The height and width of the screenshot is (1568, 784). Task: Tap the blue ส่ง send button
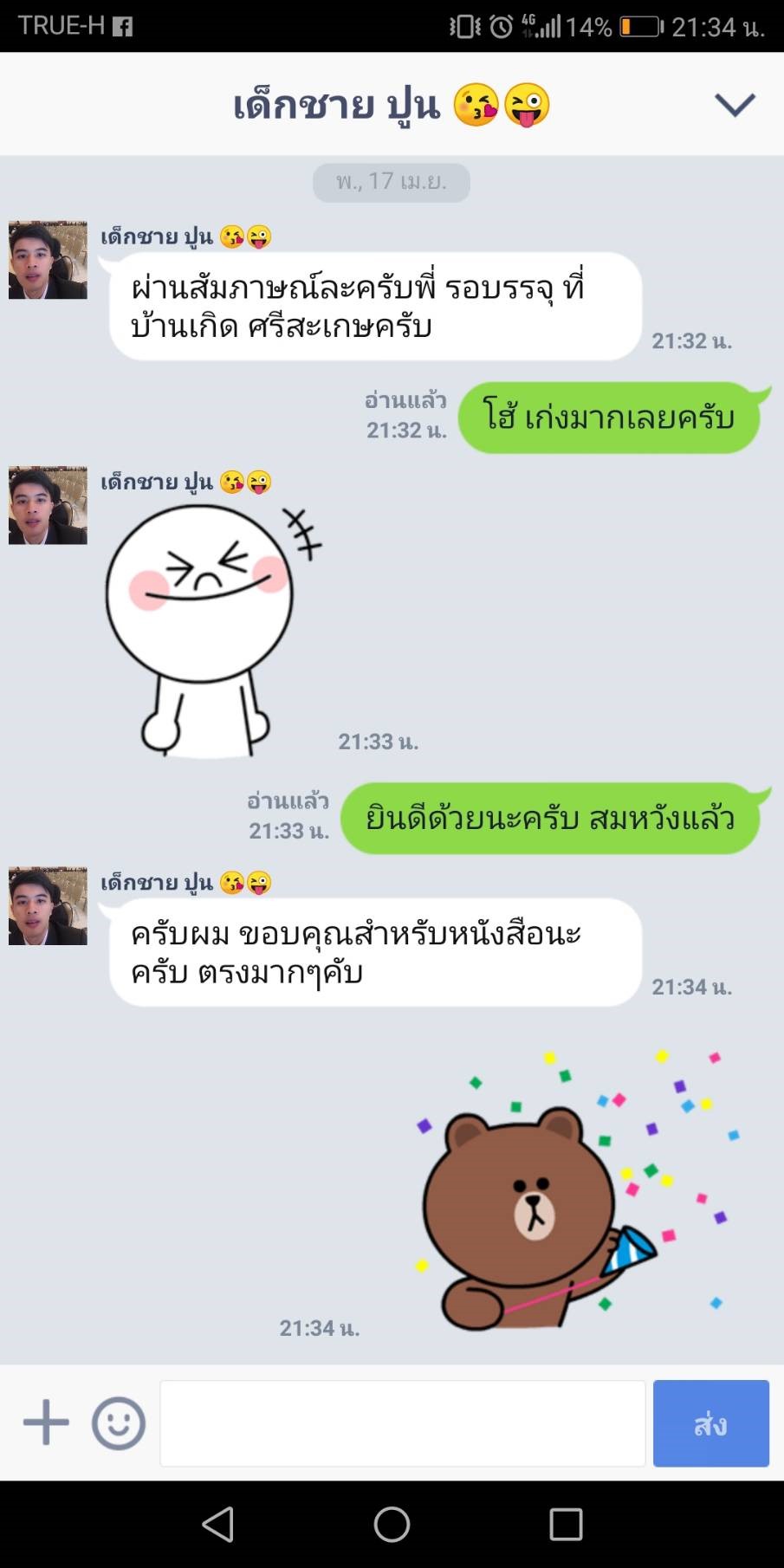[710, 1422]
